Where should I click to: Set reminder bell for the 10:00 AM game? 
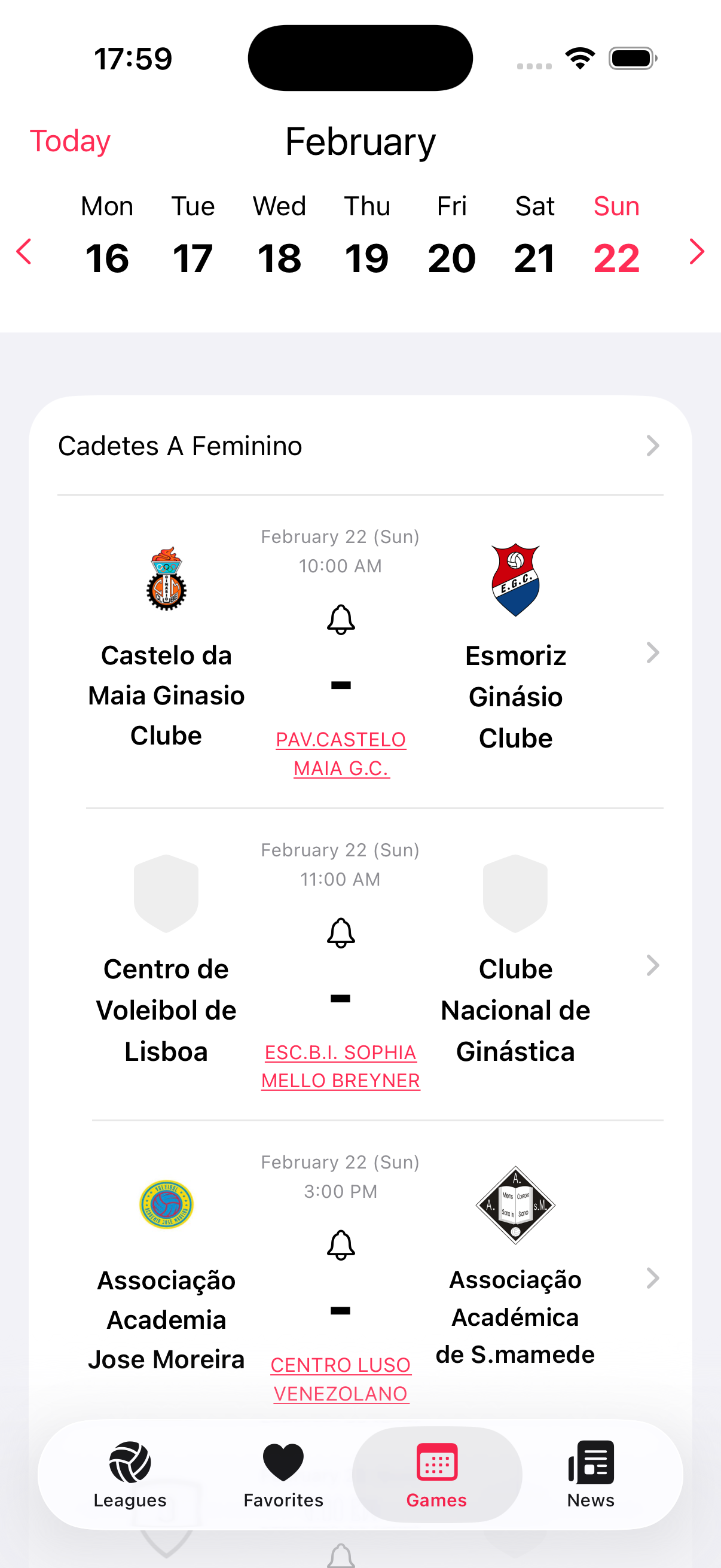click(341, 620)
